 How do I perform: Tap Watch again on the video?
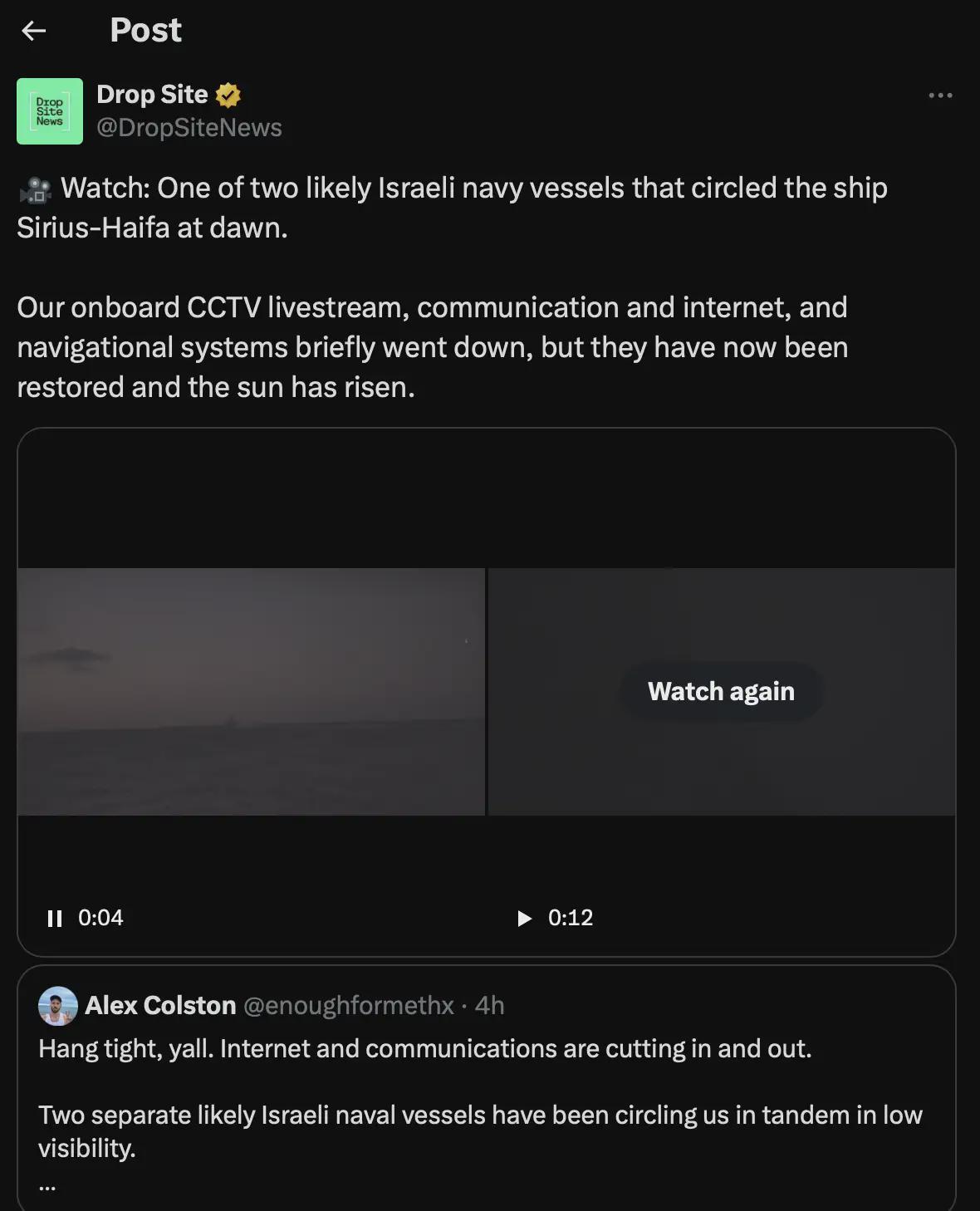click(x=721, y=691)
